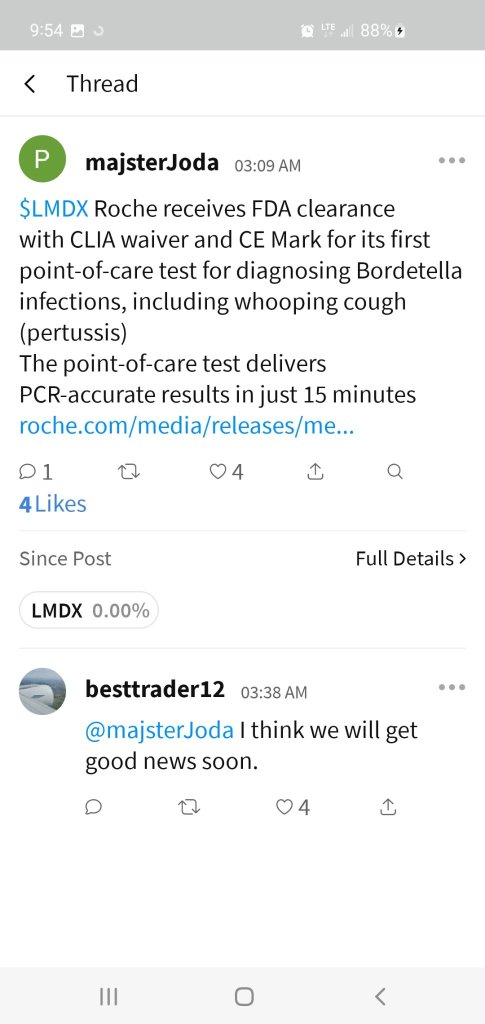The width and height of the screenshot is (485, 1024).
Task: Comment on besttrader12's reply
Action: pos(94,807)
